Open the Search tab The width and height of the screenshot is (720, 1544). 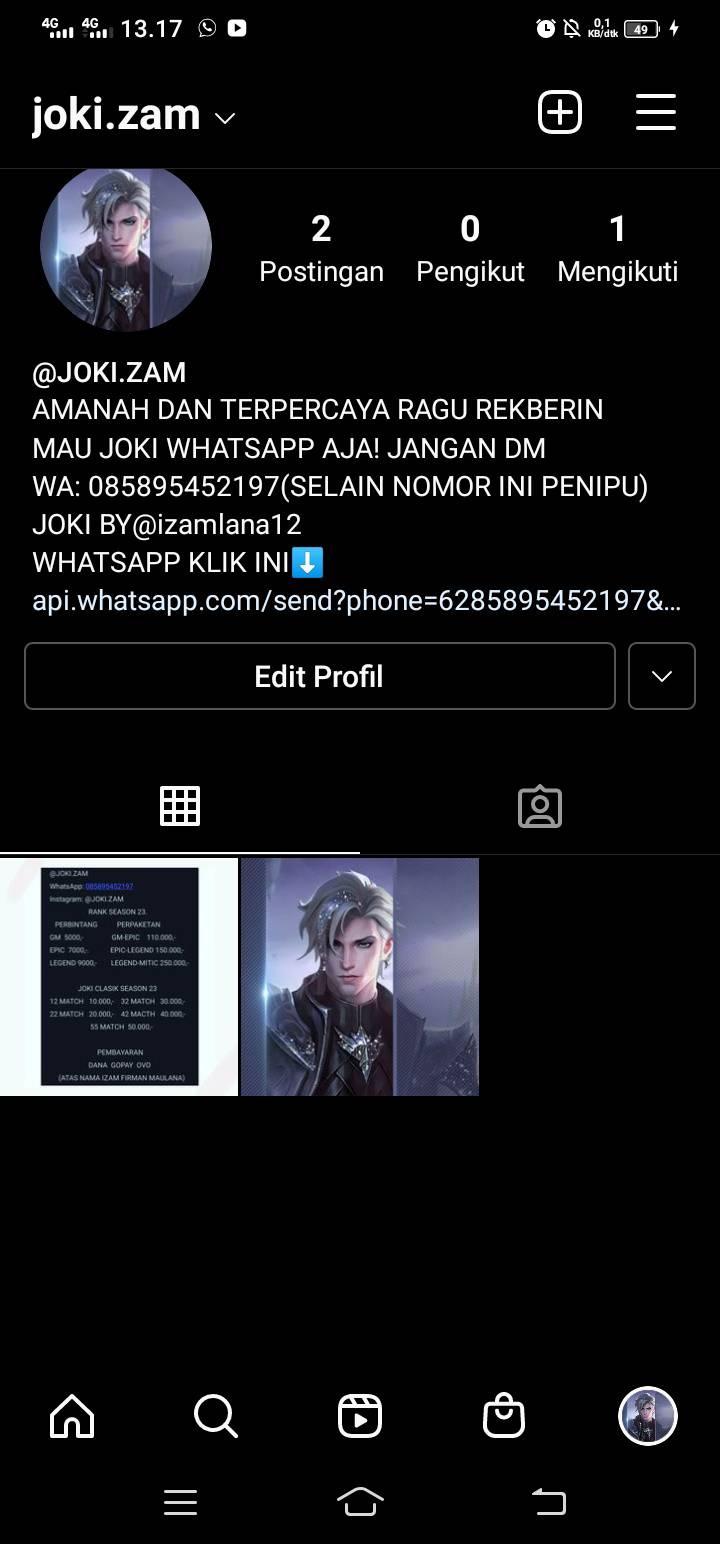click(216, 1416)
